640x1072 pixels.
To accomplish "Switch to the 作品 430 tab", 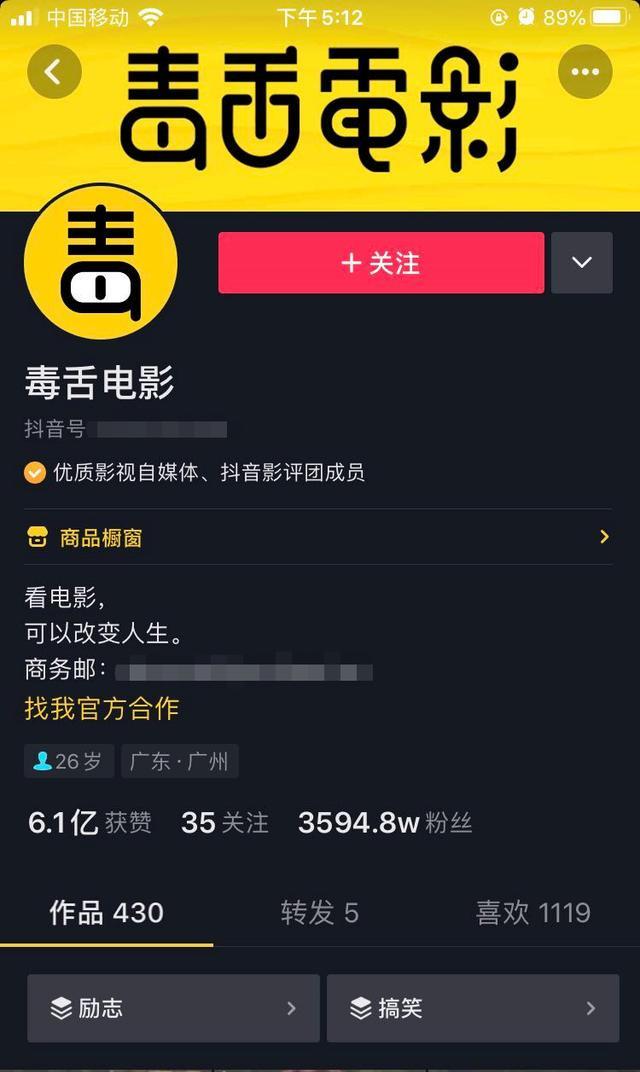I will tap(106, 913).
